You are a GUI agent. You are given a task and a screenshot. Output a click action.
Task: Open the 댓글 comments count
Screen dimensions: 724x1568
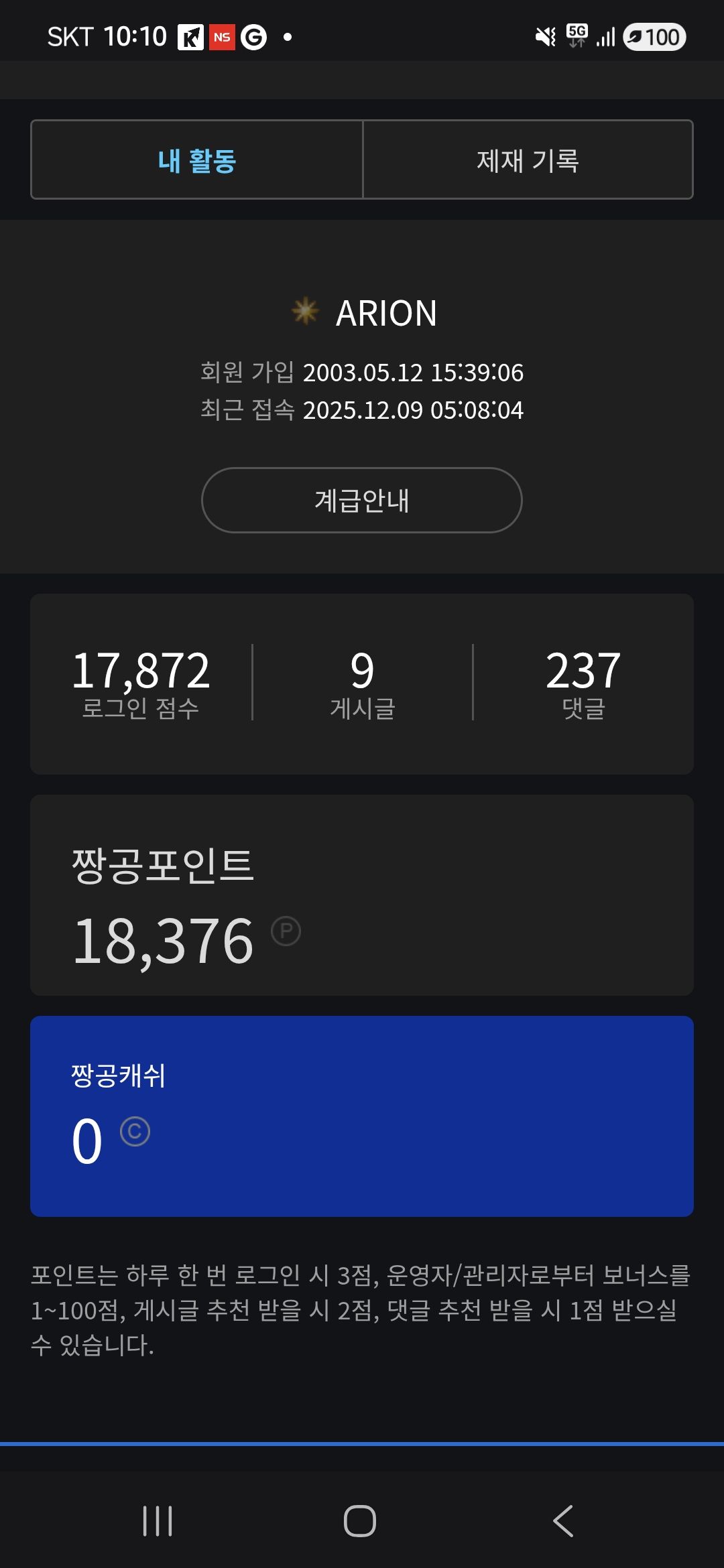(x=583, y=683)
